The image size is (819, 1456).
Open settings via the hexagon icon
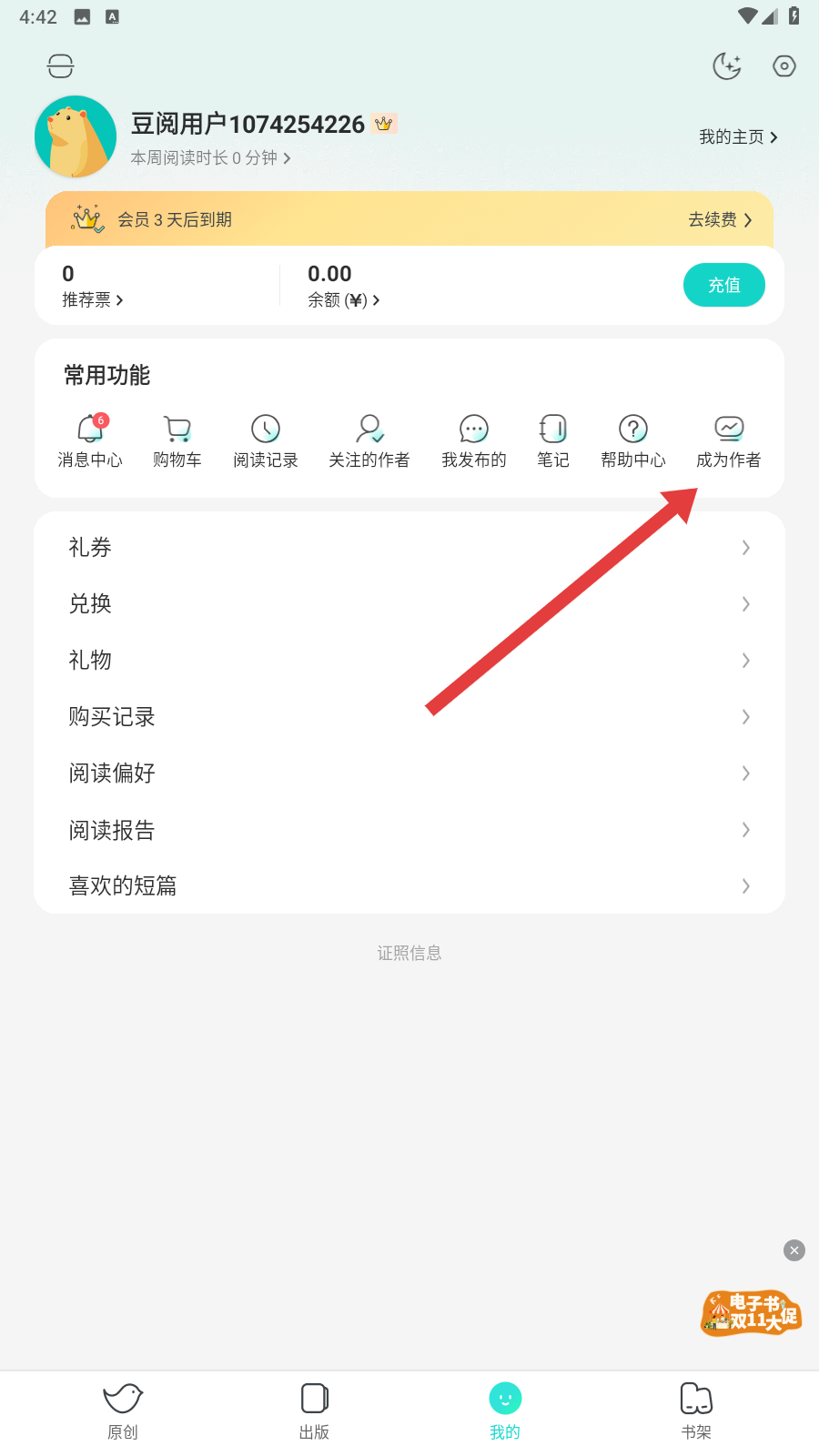click(784, 66)
